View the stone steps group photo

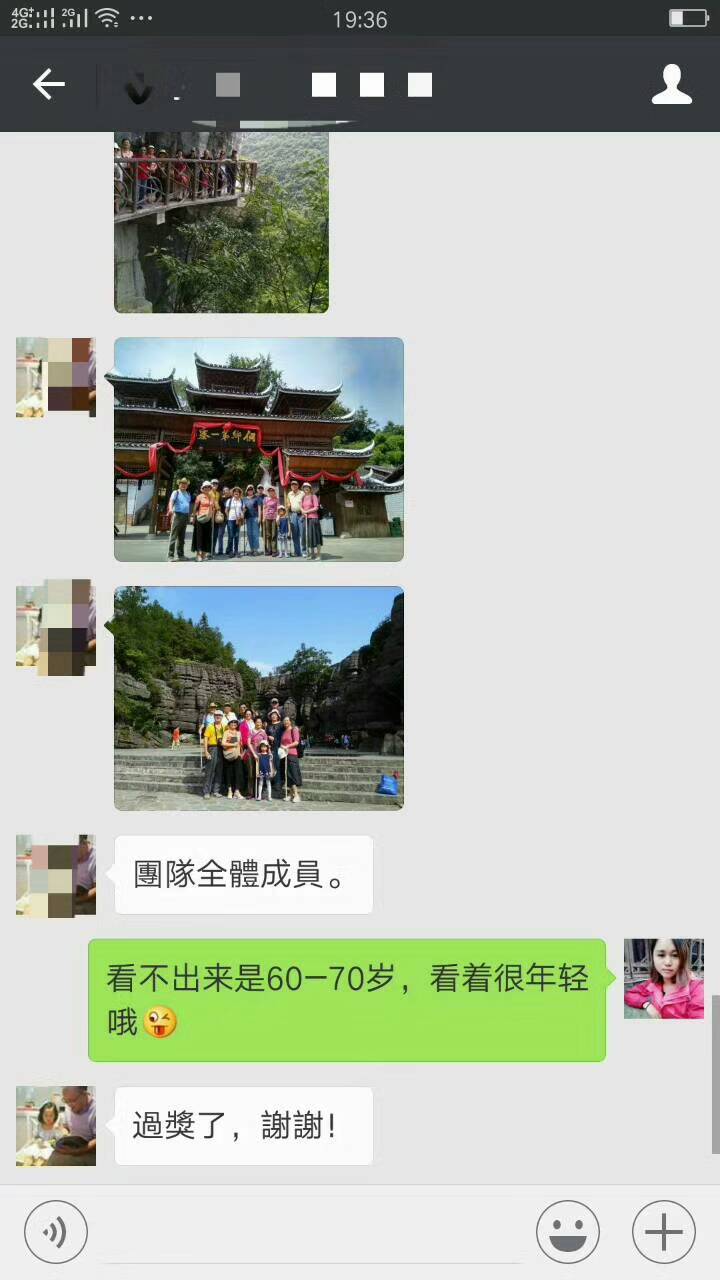point(259,698)
